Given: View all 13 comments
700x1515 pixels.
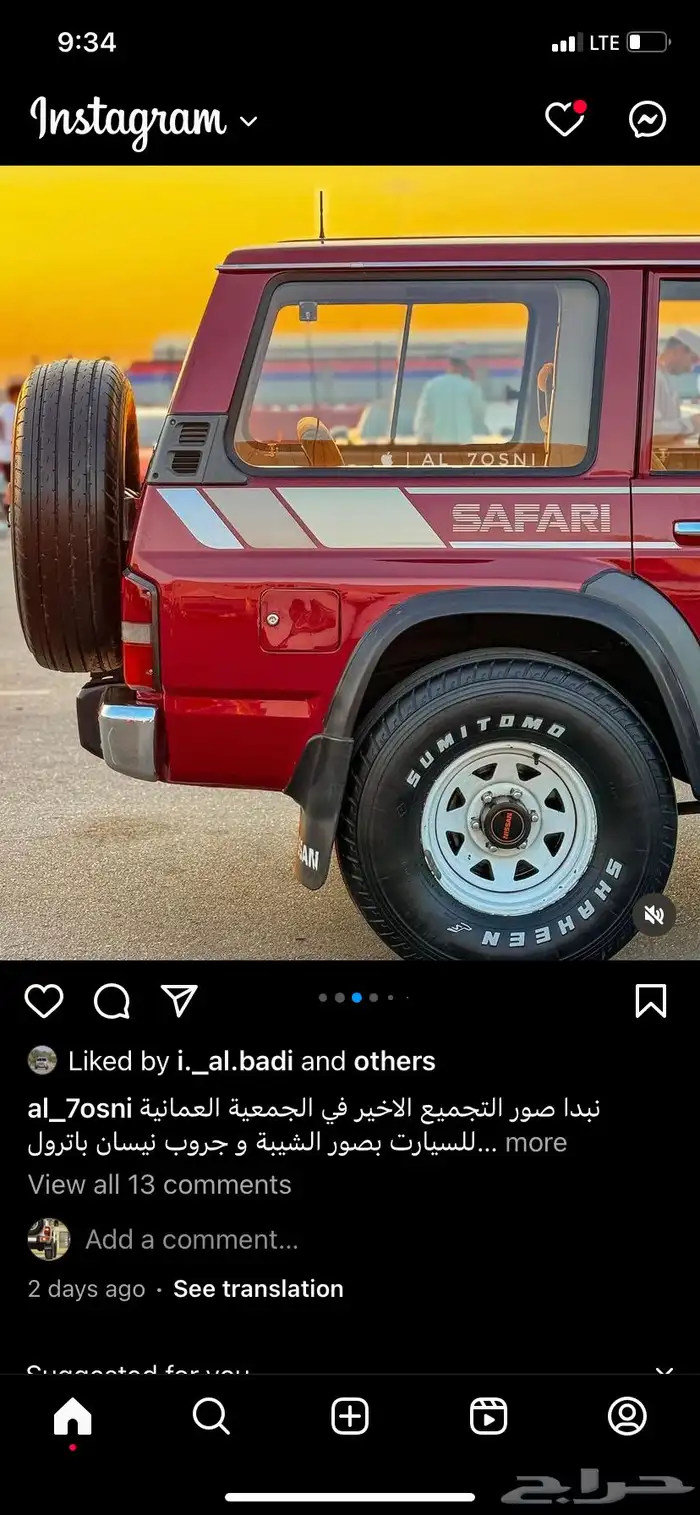Looking at the screenshot, I should 160,1185.
